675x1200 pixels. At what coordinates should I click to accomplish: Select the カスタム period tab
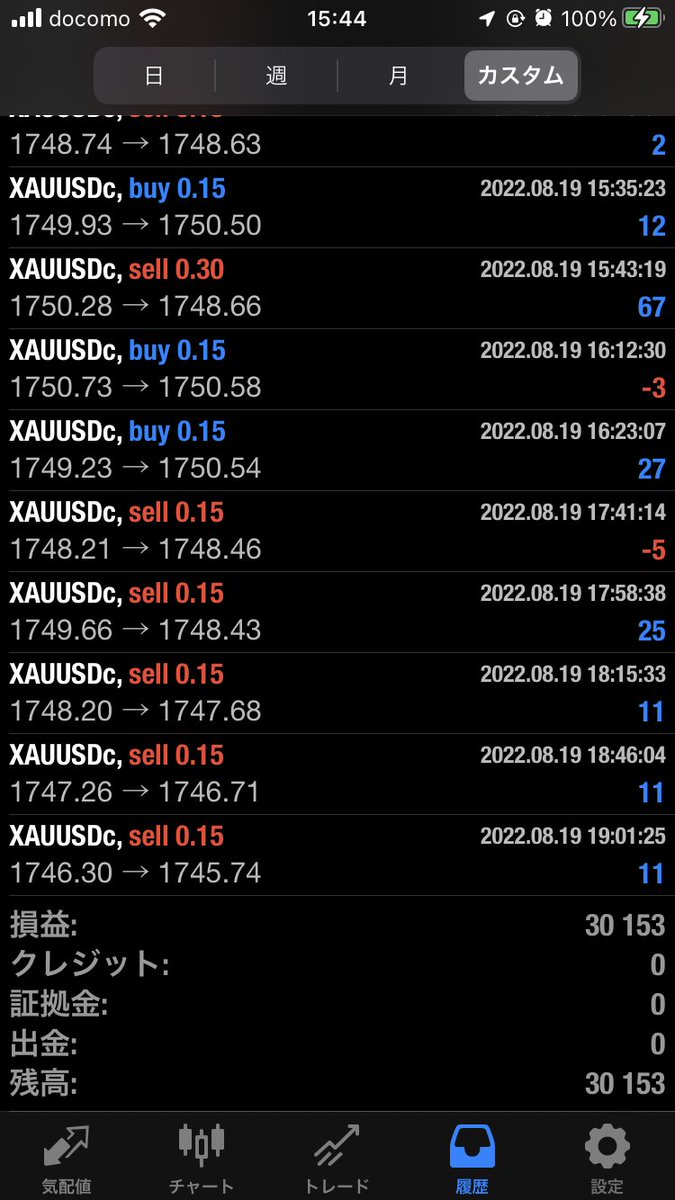520,76
